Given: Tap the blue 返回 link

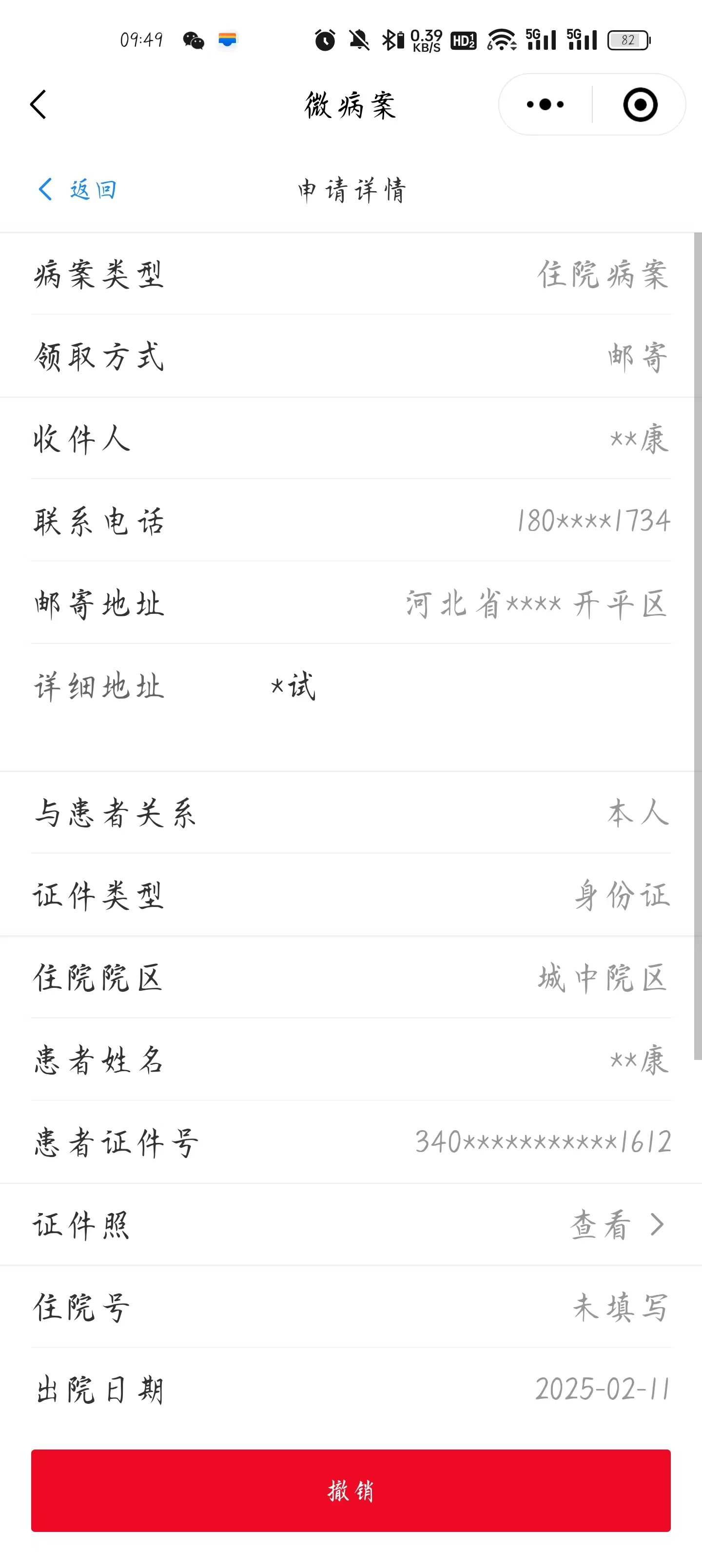Looking at the screenshot, I should [78, 189].
